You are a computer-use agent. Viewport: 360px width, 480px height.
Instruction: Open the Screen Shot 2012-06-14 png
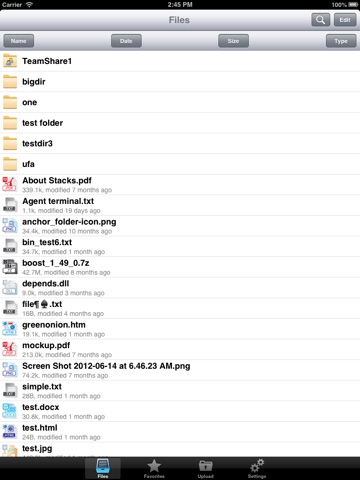click(x=180, y=370)
